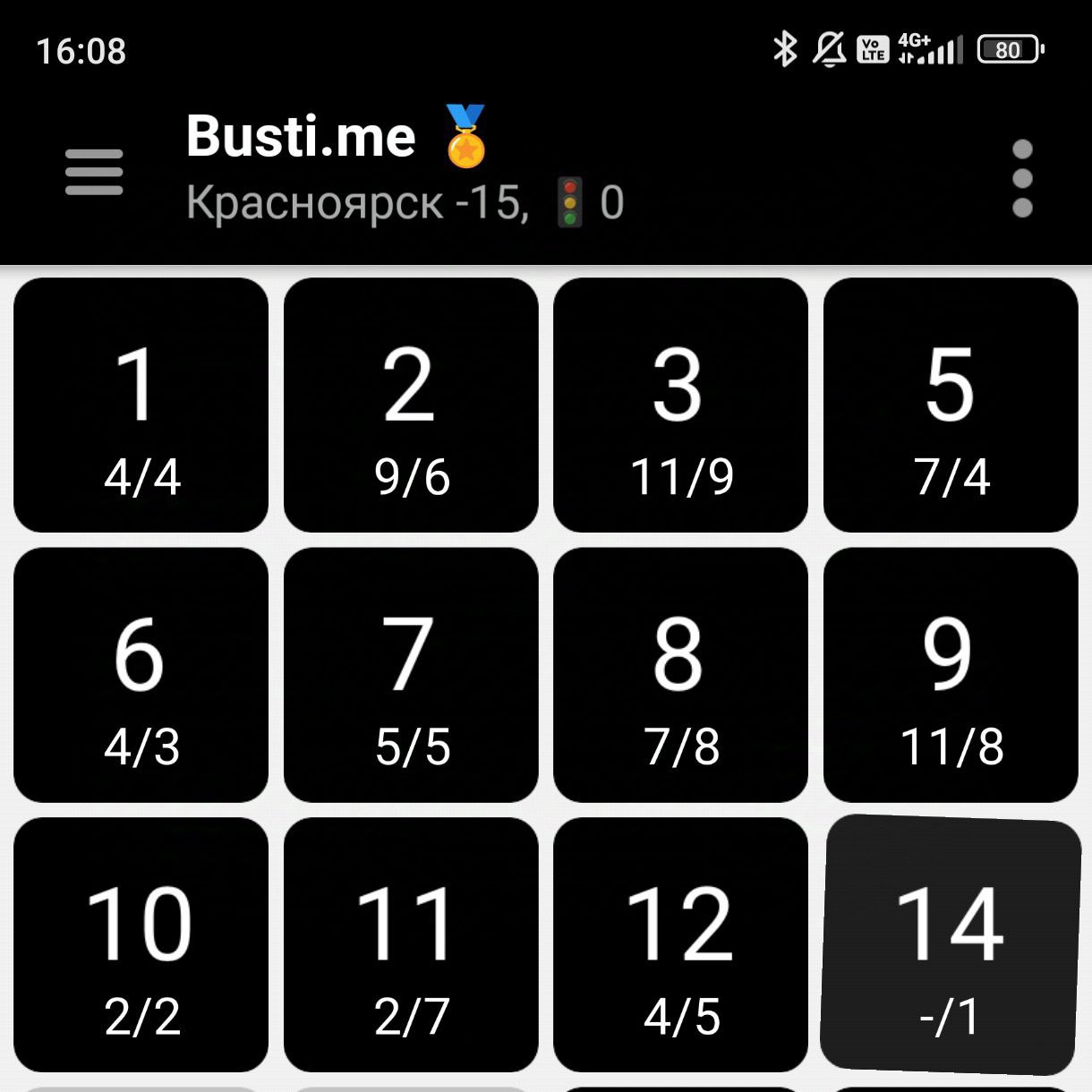Tap route 5 tile
Screen dimensions: 1092x1092
[951, 405]
